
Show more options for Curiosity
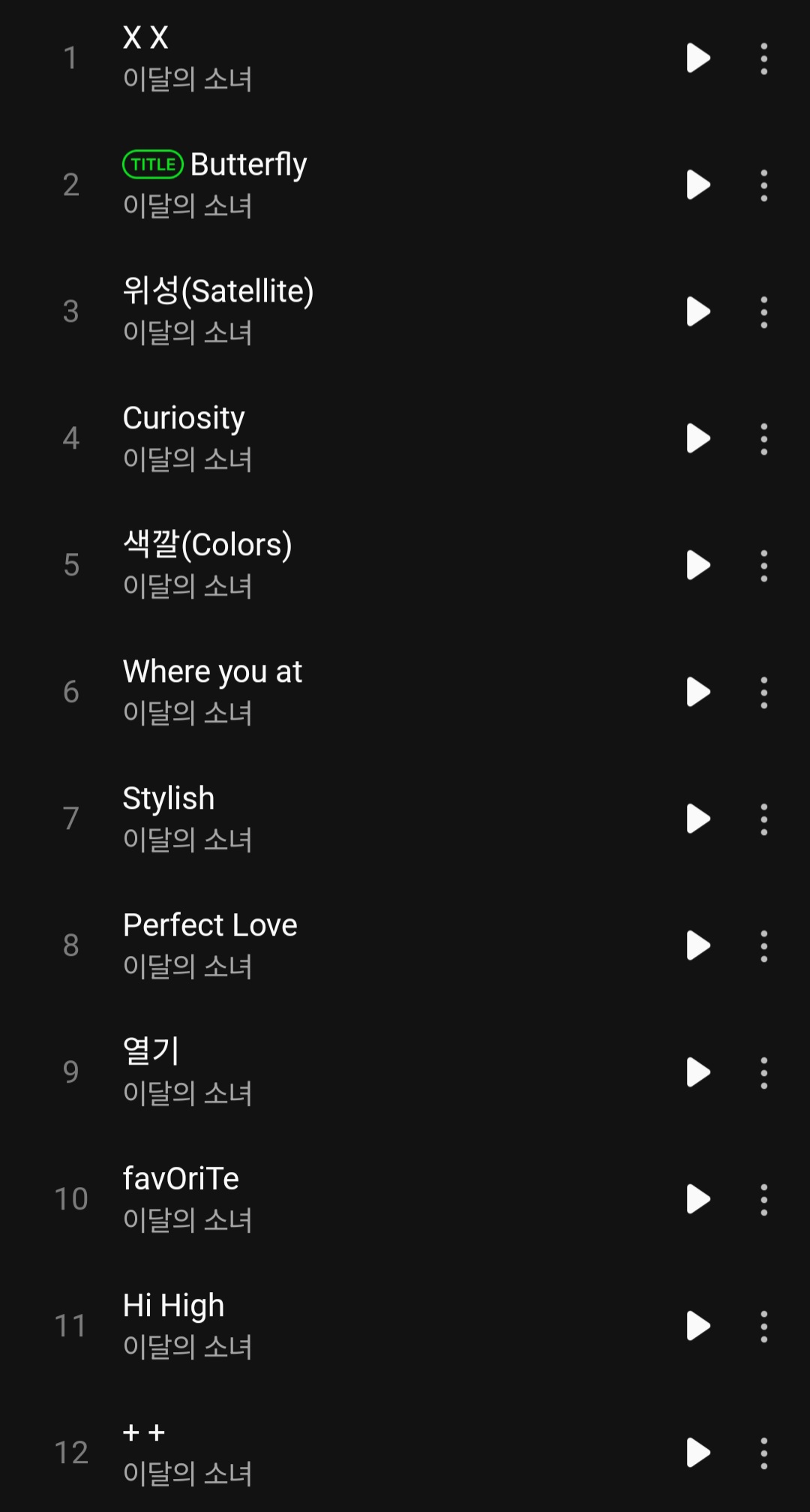coord(763,438)
